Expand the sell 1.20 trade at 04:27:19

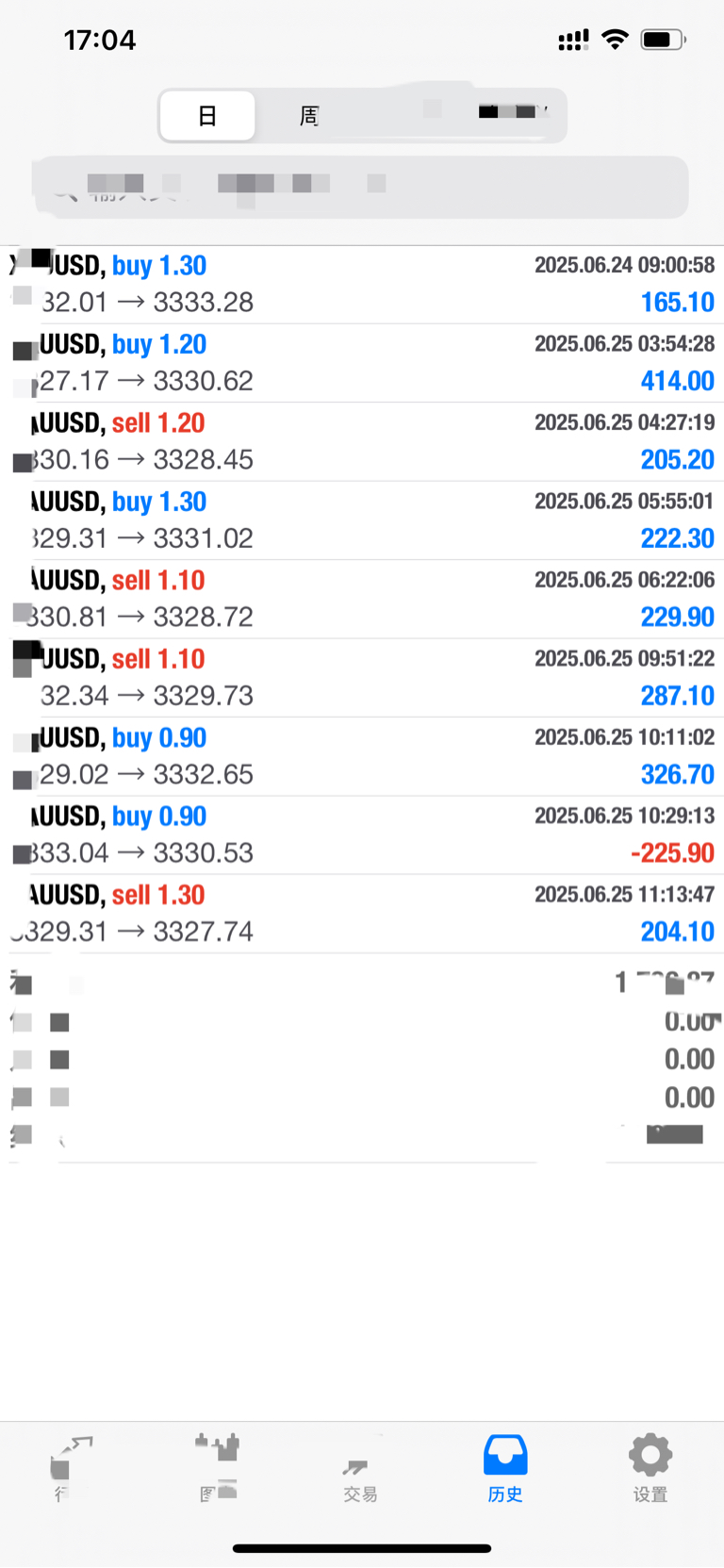(x=362, y=442)
